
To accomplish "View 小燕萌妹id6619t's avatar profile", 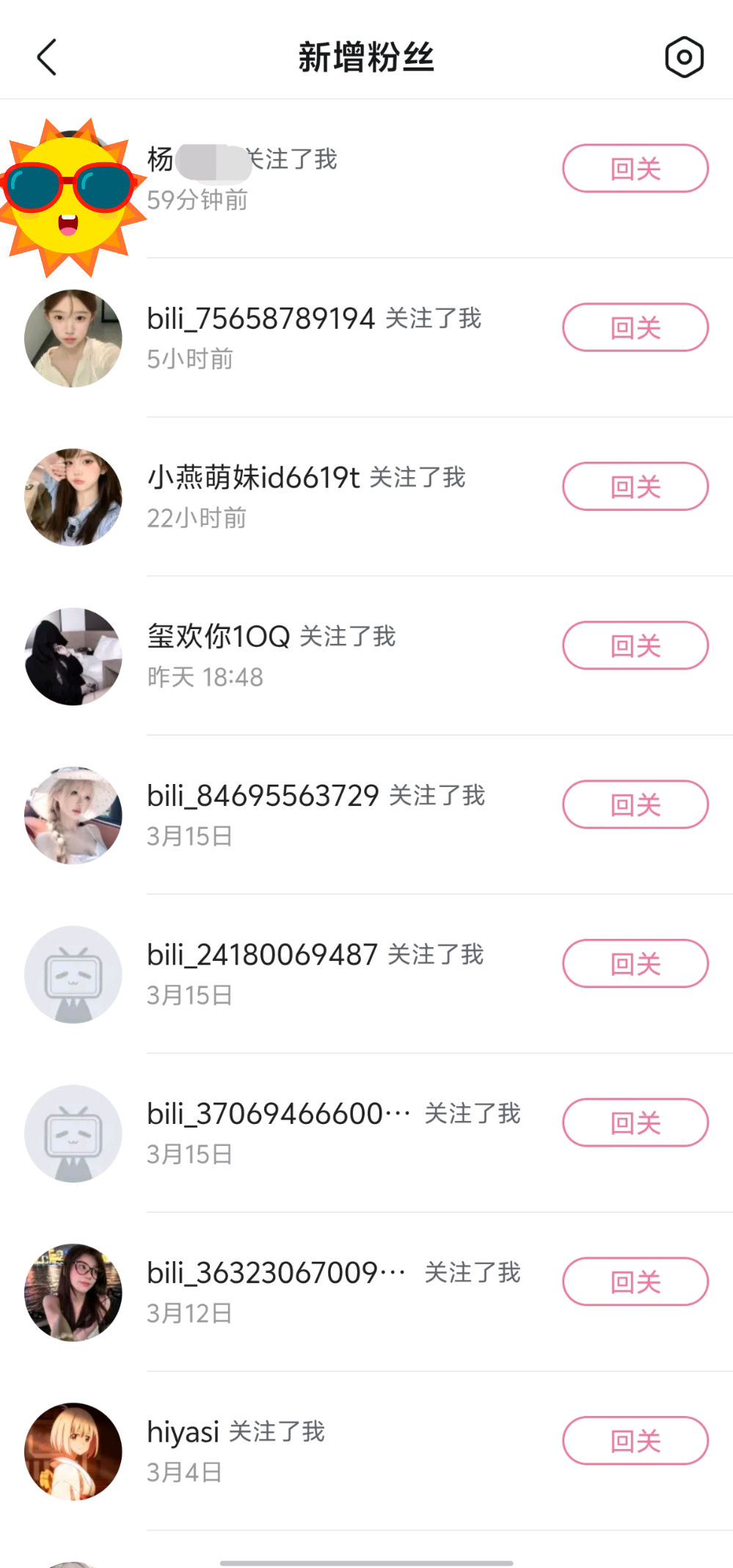I will [x=73, y=497].
